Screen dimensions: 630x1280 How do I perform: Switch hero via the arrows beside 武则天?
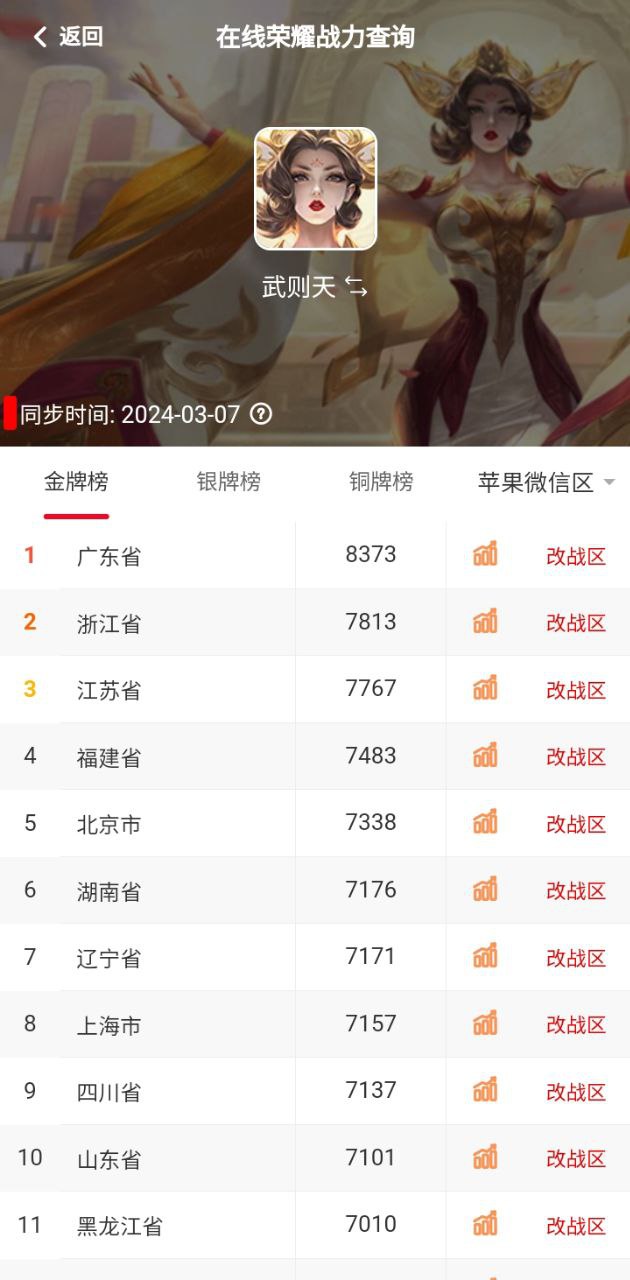pos(356,288)
